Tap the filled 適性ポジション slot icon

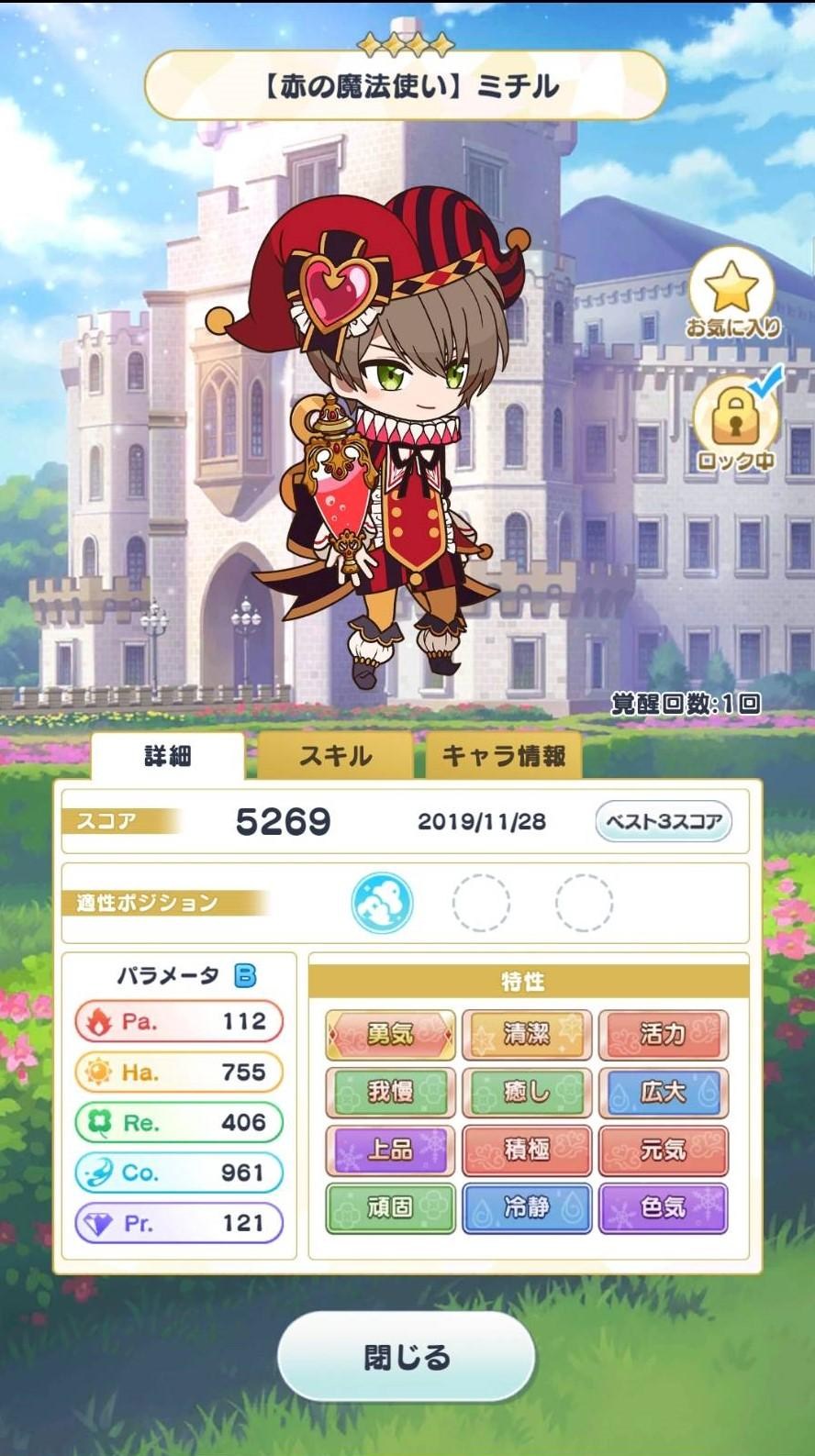(382, 903)
